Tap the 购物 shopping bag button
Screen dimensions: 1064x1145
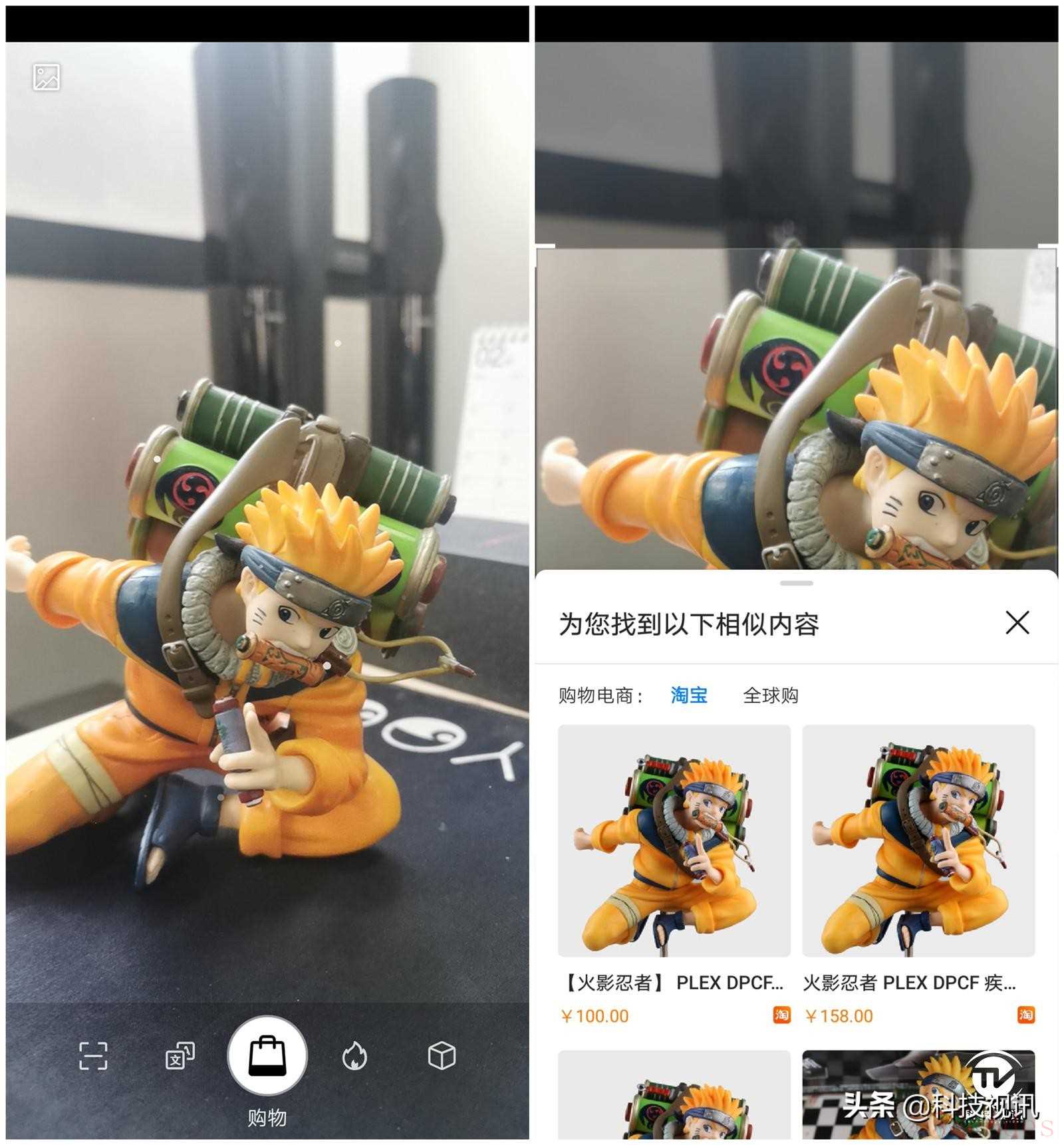pyautogui.click(x=267, y=1055)
